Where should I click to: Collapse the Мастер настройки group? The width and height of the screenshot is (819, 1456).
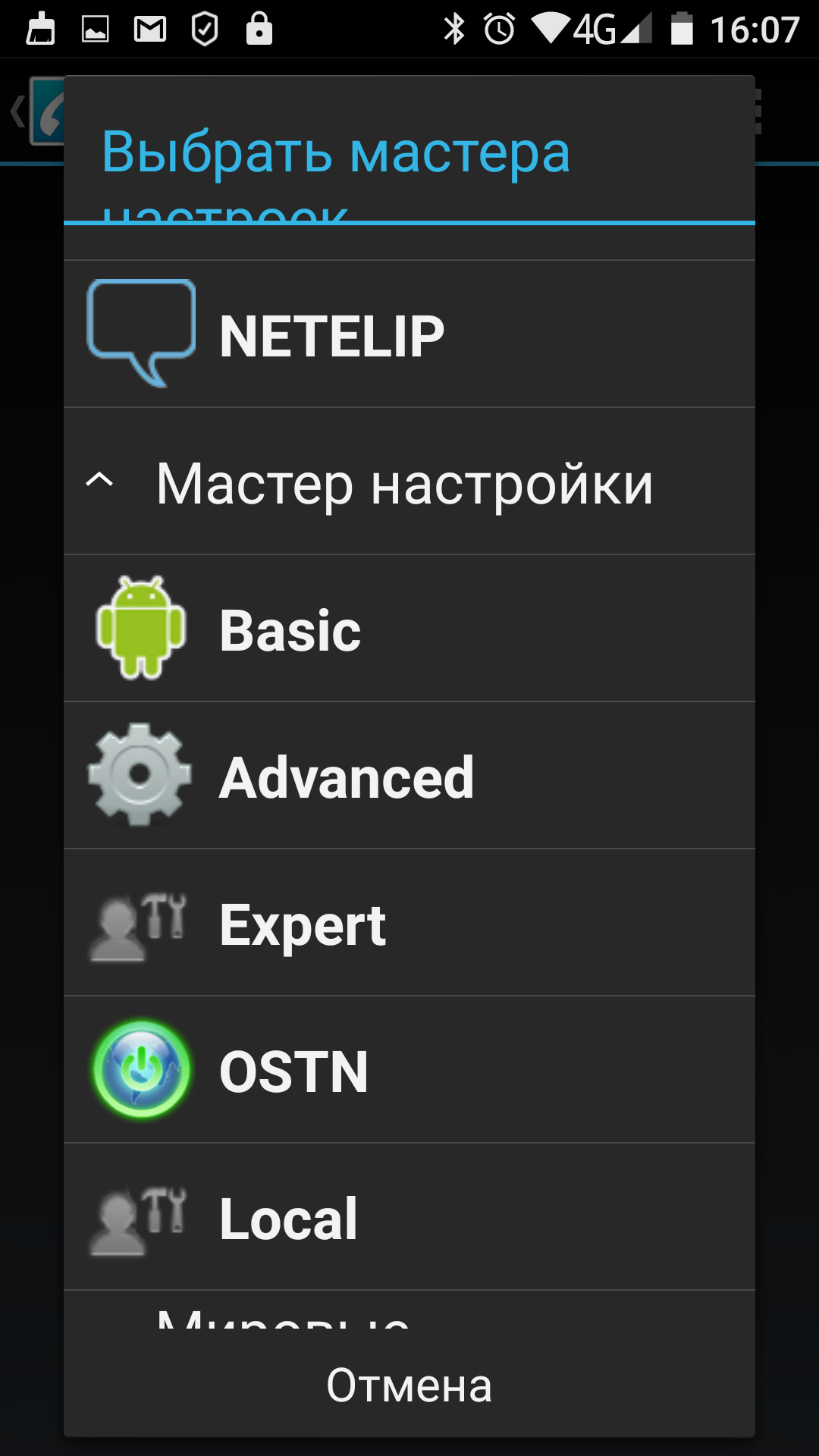pyautogui.click(x=409, y=482)
